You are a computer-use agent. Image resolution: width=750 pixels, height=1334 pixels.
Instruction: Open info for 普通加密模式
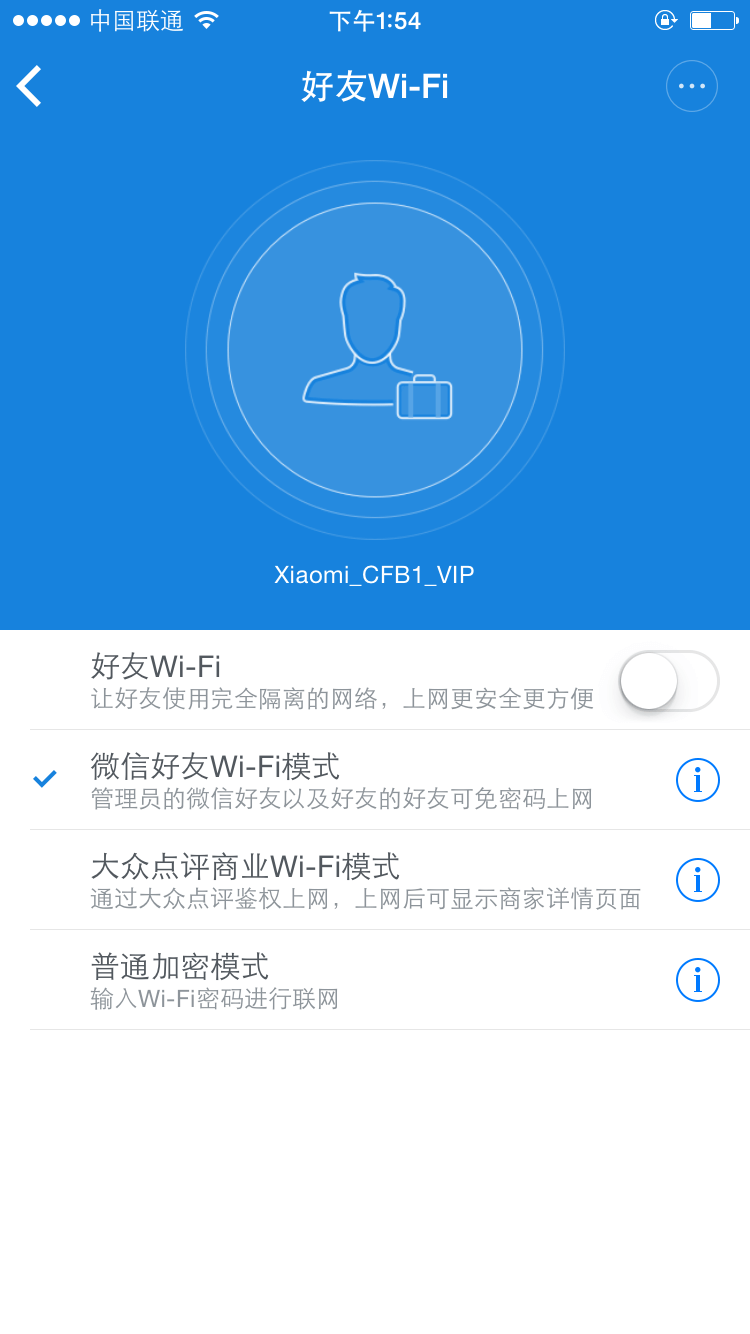(x=697, y=980)
